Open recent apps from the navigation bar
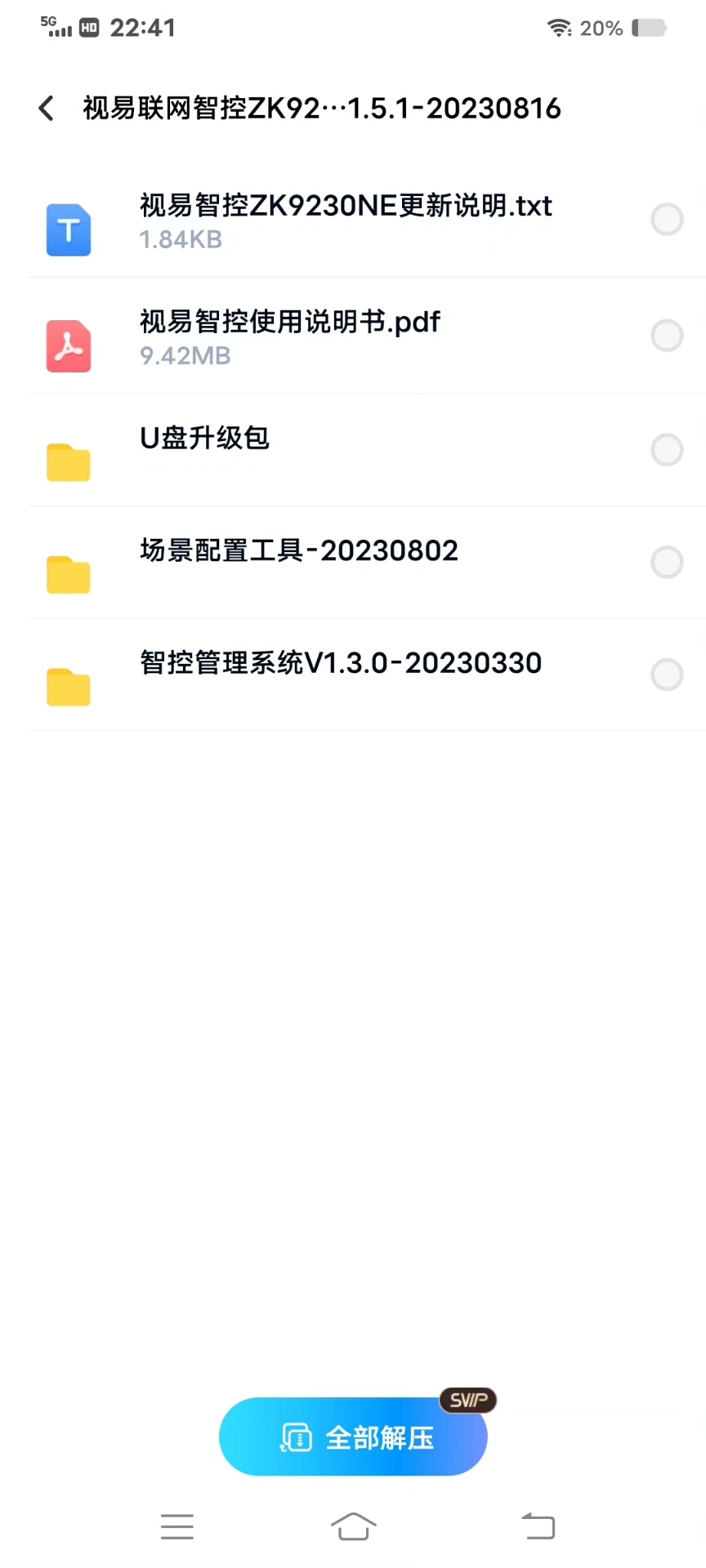The image size is (706, 1568). 177,1526
